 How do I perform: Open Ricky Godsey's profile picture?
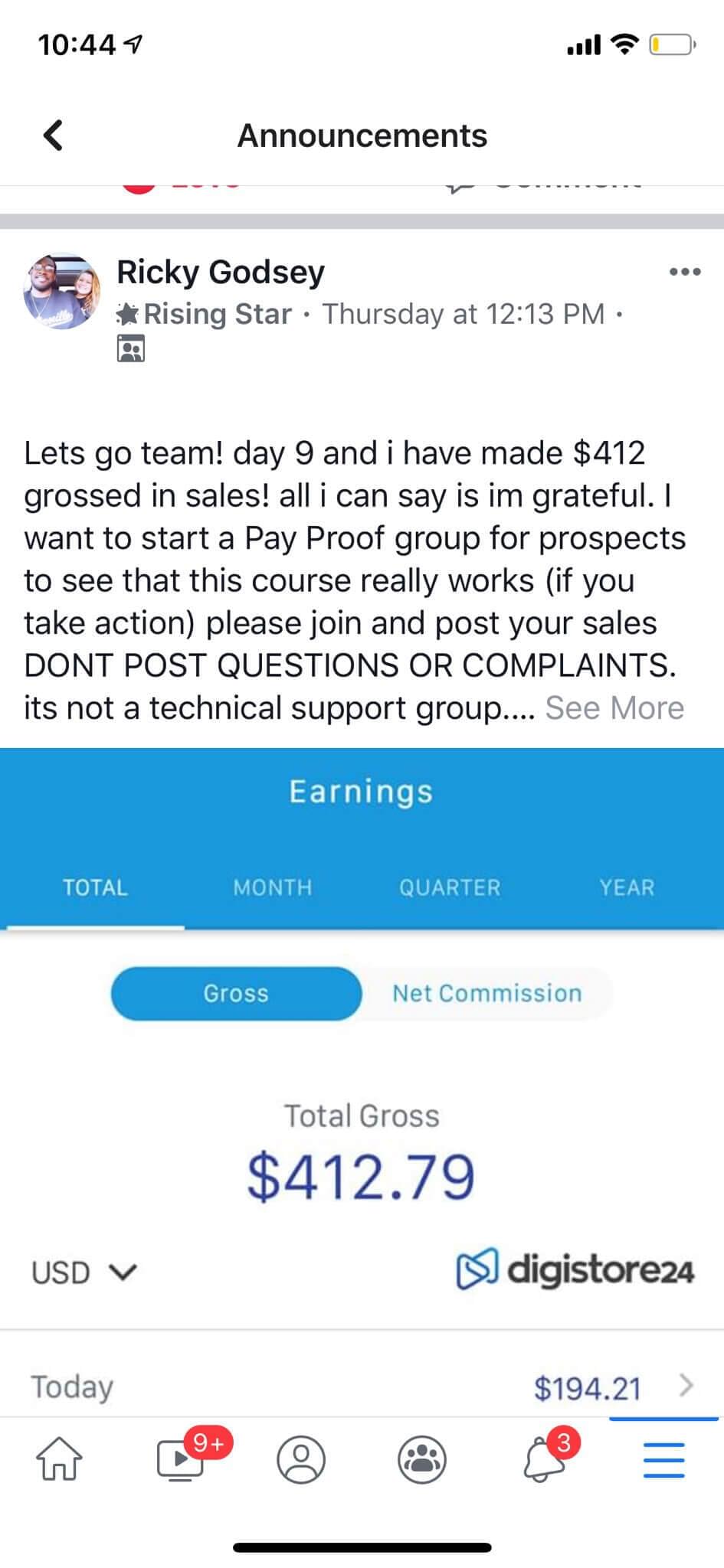click(x=62, y=292)
